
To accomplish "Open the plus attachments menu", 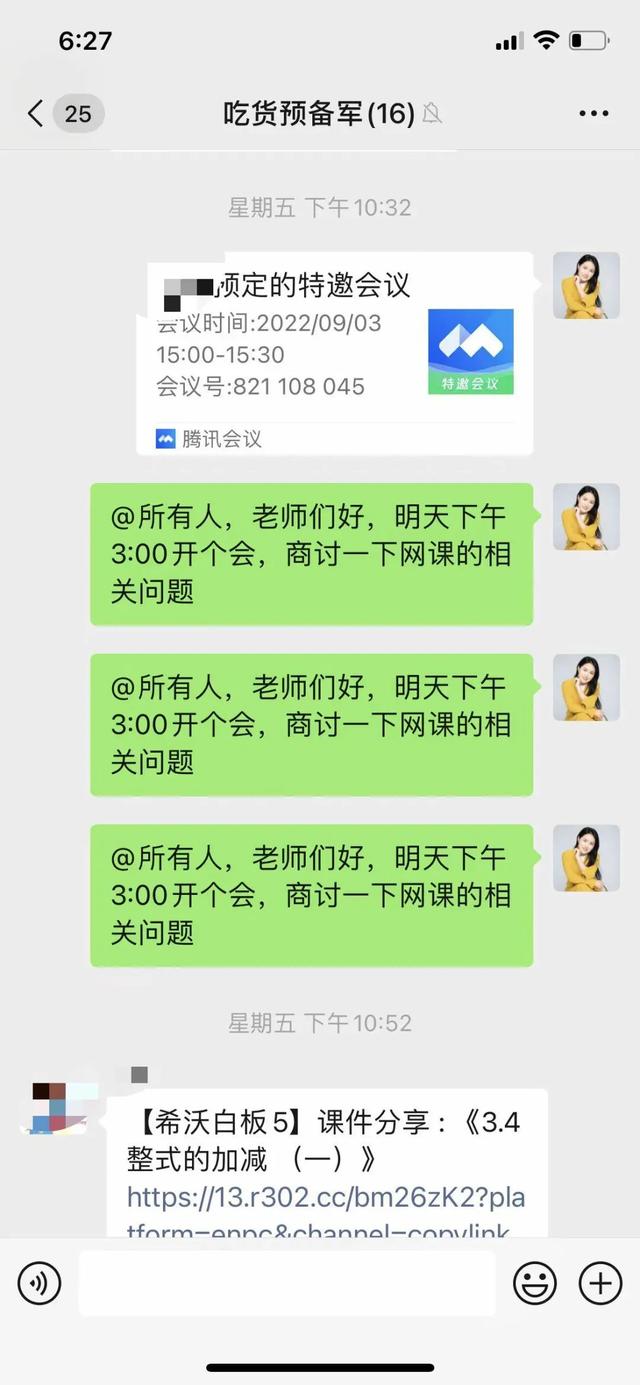I will [x=601, y=1282].
